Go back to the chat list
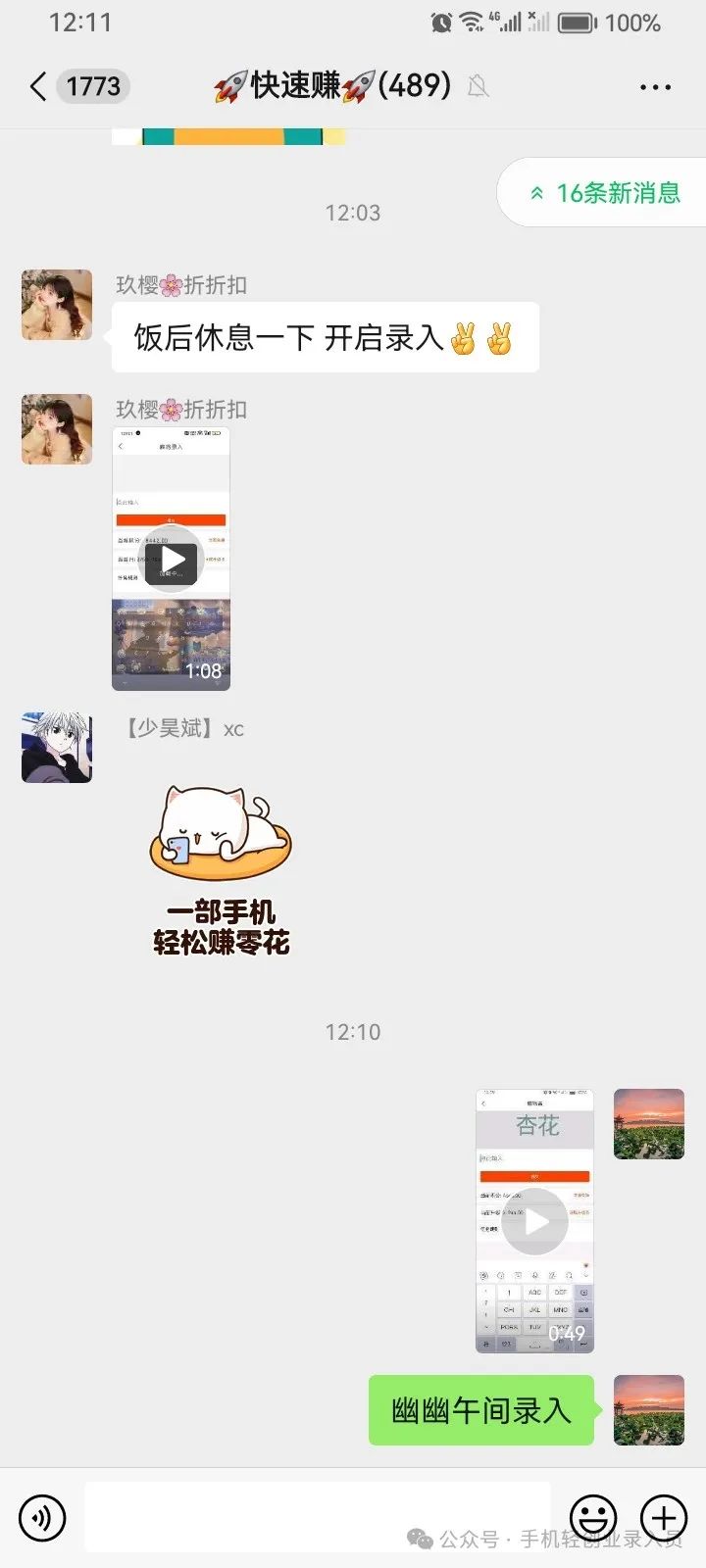The width and height of the screenshot is (706, 1568). [39, 86]
